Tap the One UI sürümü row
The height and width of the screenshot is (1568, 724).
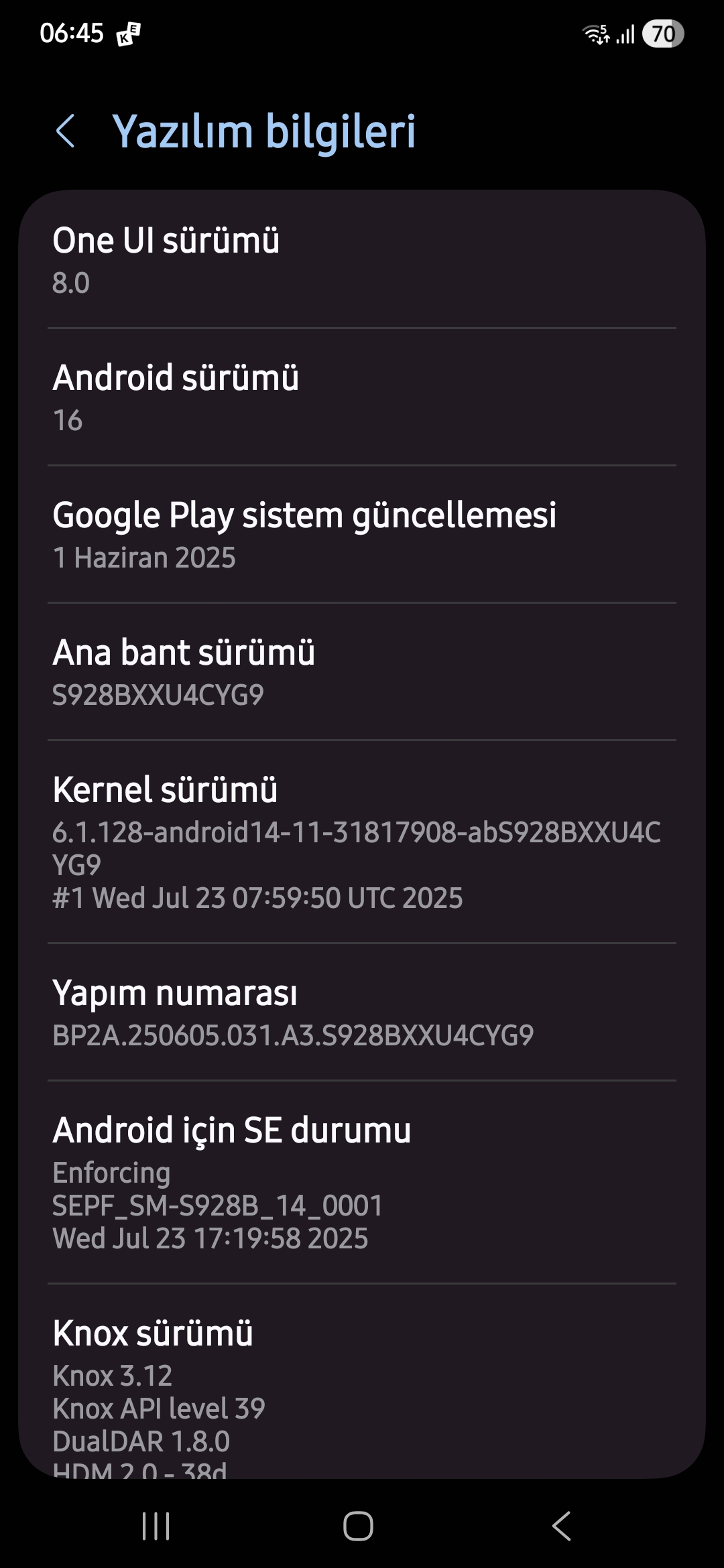point(362,260)
